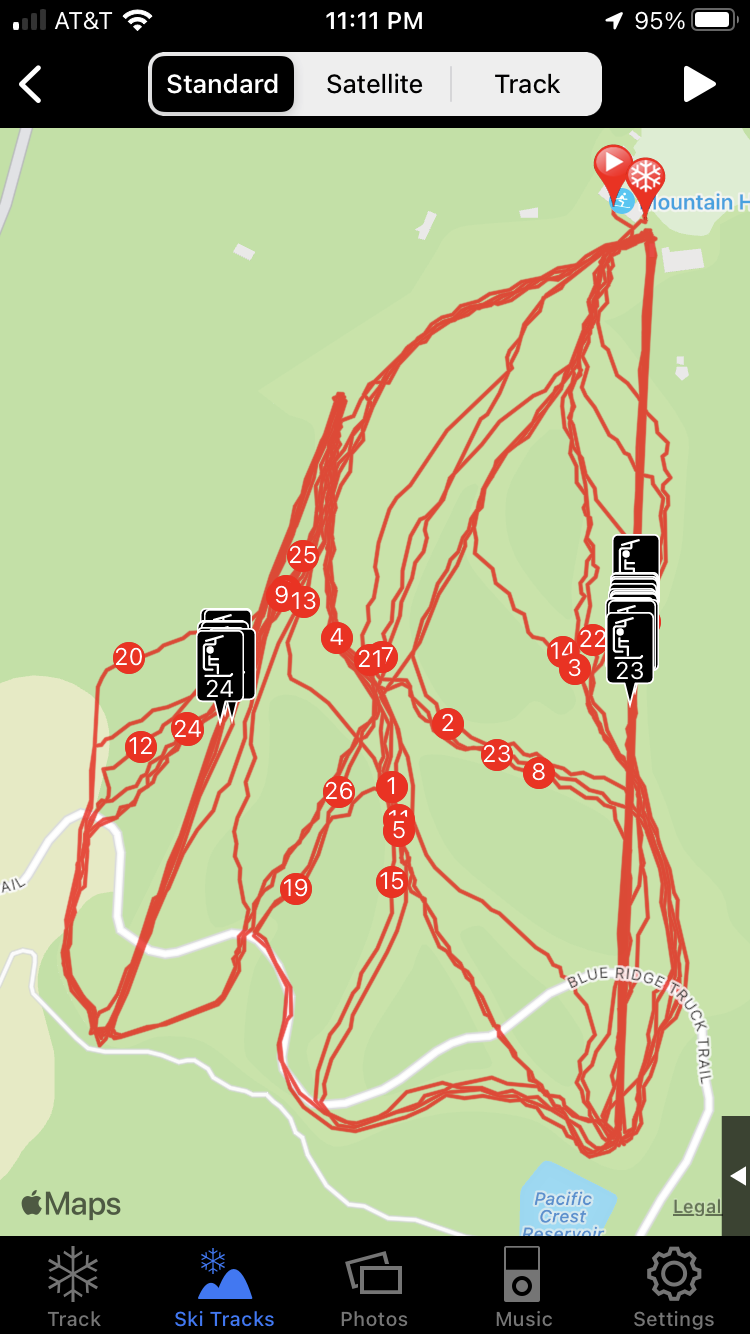The height and width of the screenshot is (1334, 750).
Task: Open the Track tab with snowflake icon
Action: (74, 1288)
